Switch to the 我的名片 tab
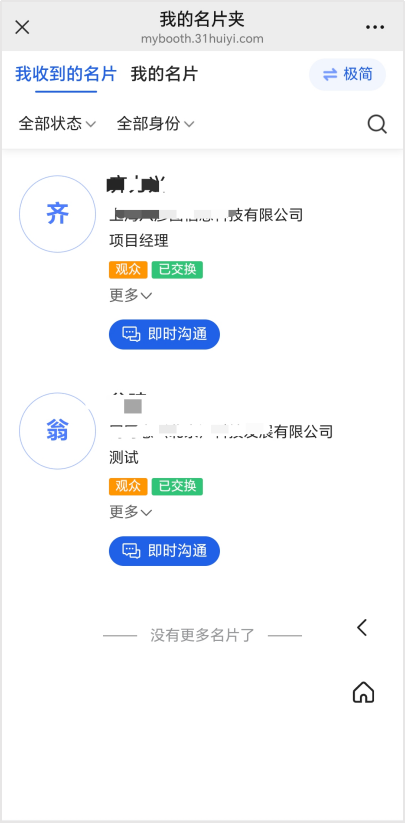Image resolution: width=405 pixels, height=824 pixels. click(164, 74)
